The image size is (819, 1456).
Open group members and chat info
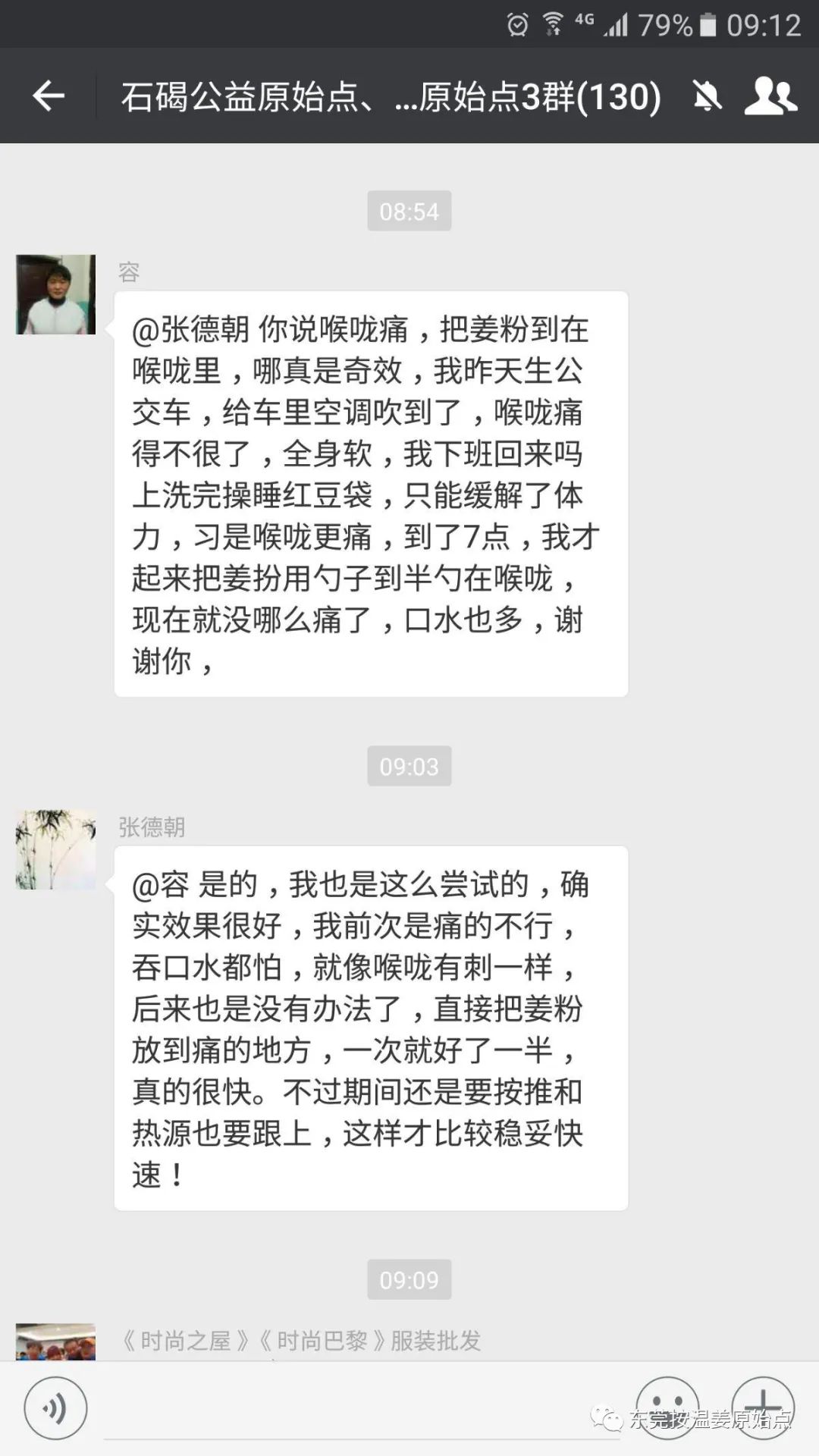(x=770, y=96)
